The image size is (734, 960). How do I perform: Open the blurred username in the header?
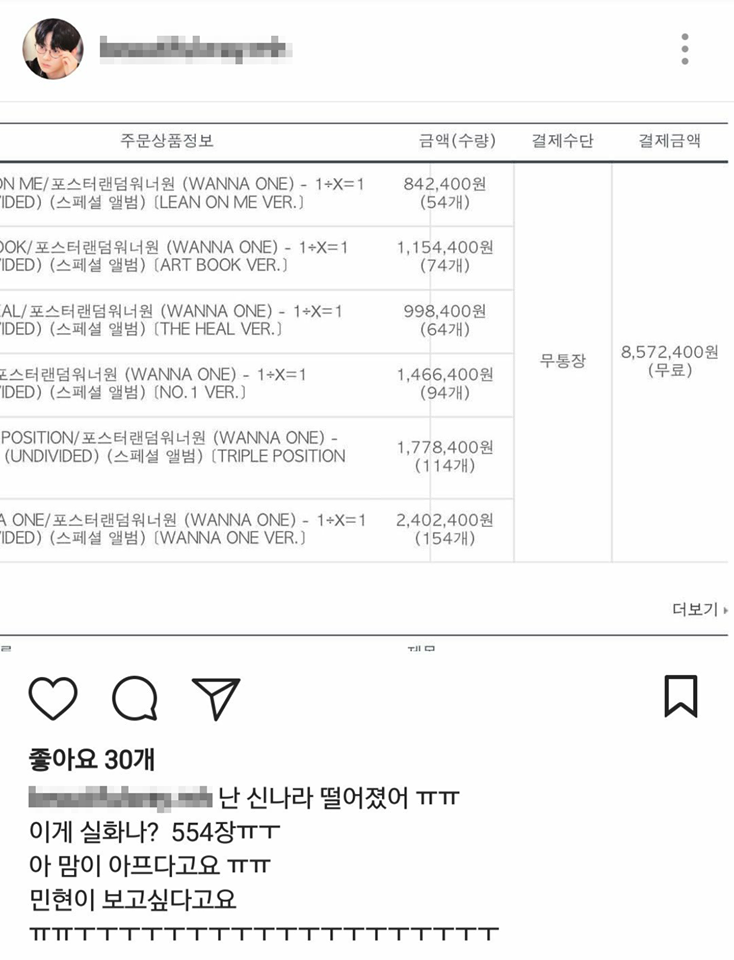click(x=195, y=48)
